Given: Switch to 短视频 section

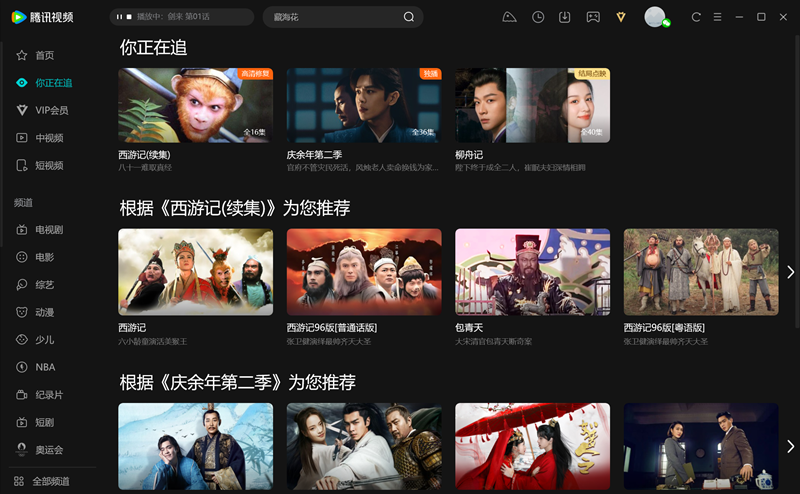Looking at the screenshot, I should [x=49, y=165].
